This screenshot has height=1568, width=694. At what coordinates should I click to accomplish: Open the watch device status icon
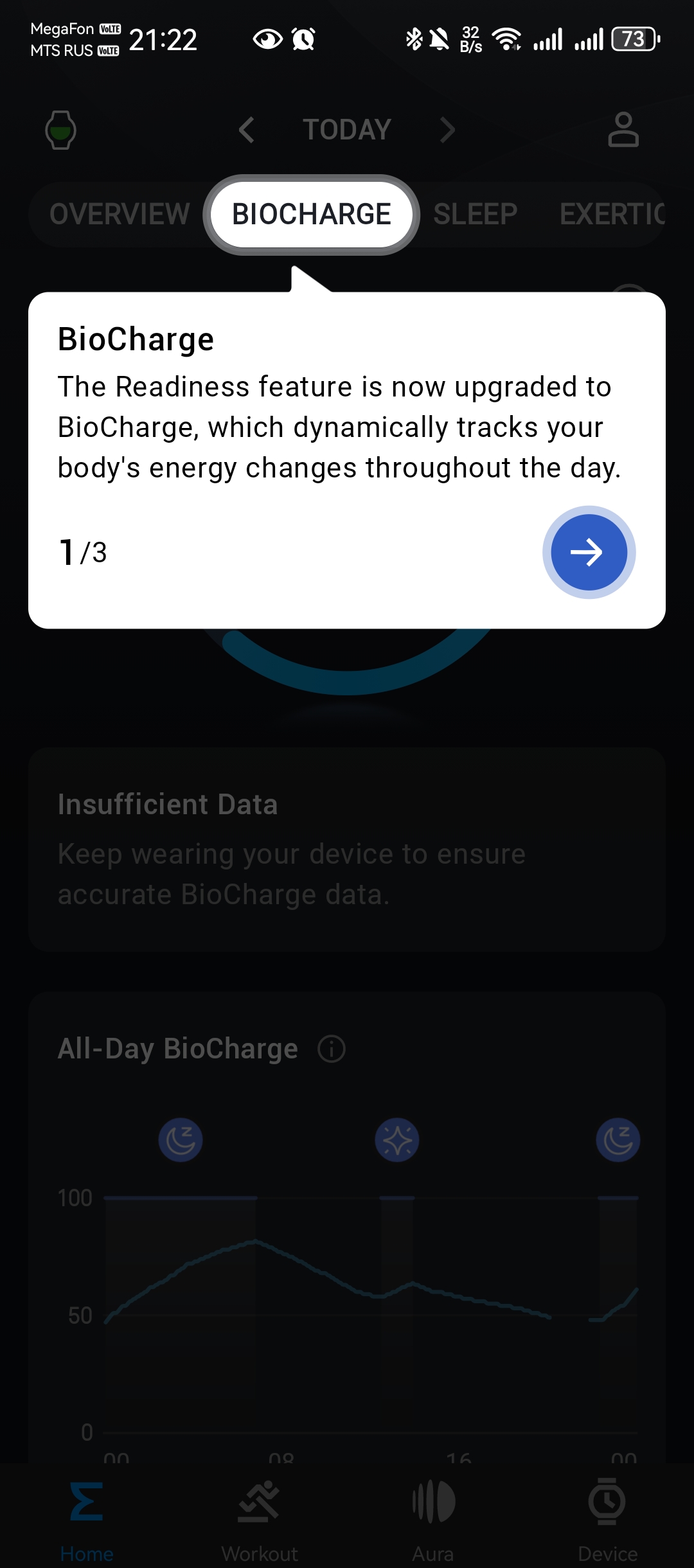[x=61, y=130]
